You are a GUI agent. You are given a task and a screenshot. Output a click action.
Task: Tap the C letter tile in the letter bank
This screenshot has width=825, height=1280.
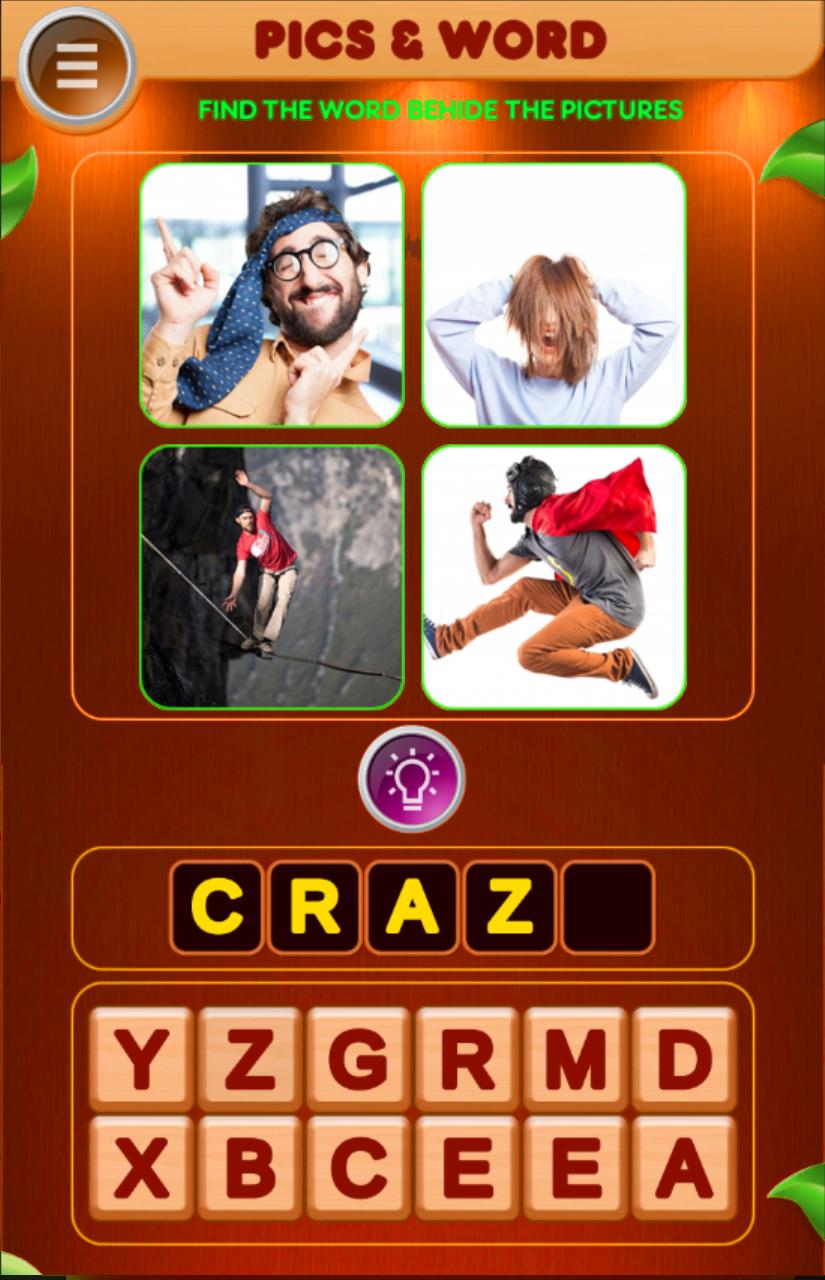(358, 1167)
